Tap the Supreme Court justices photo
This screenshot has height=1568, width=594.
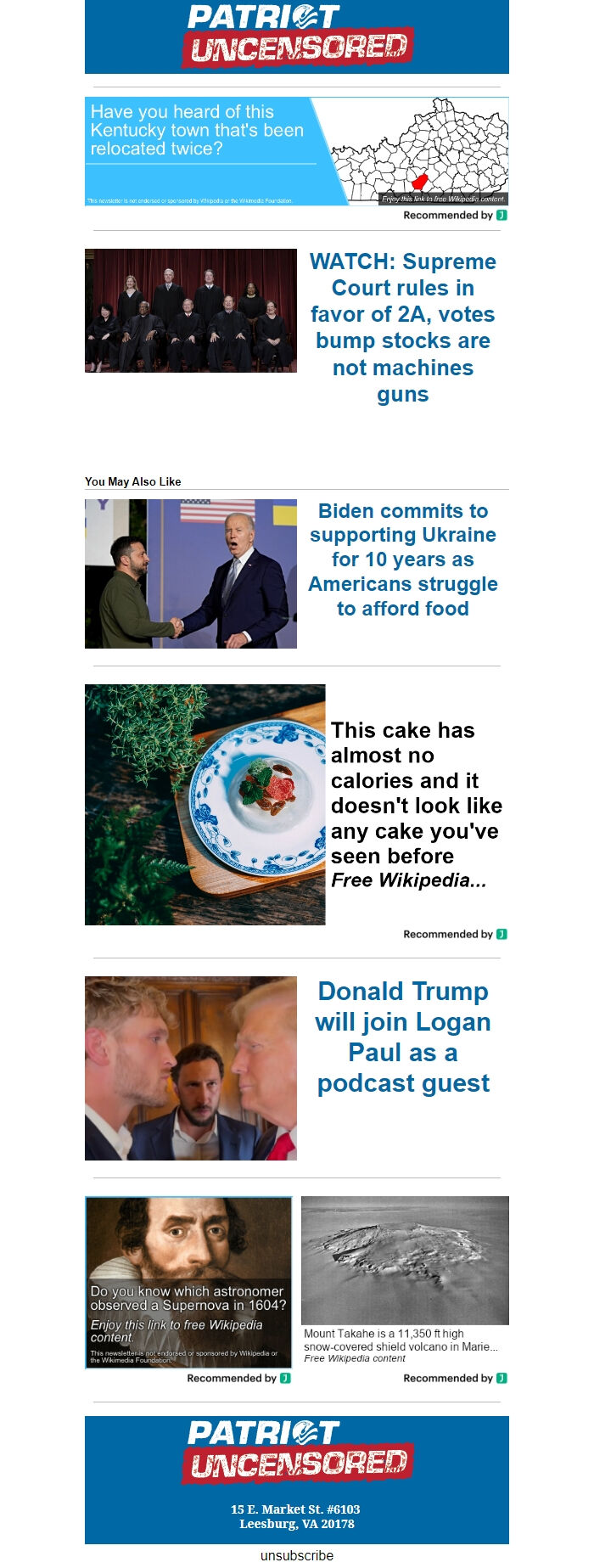[x=191, y=311]
